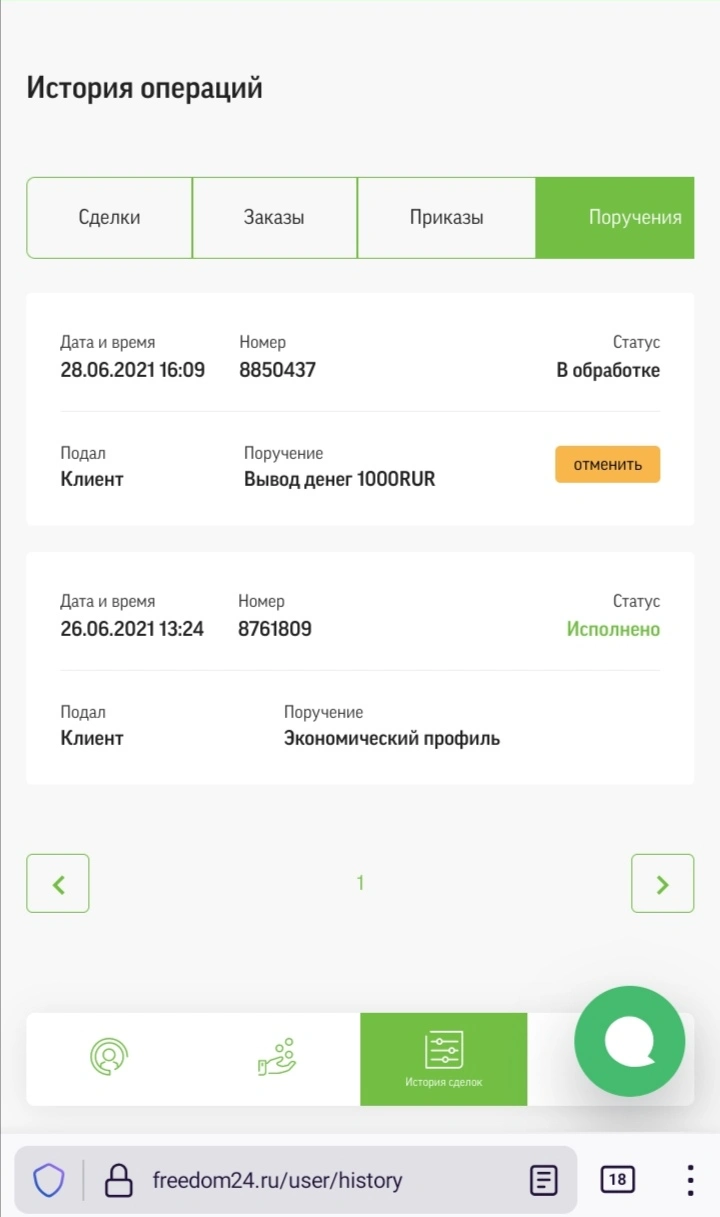Open the profile icon in bottom navigation
This screenshot has width=720, height=1217.
[x=109, y=1056]
